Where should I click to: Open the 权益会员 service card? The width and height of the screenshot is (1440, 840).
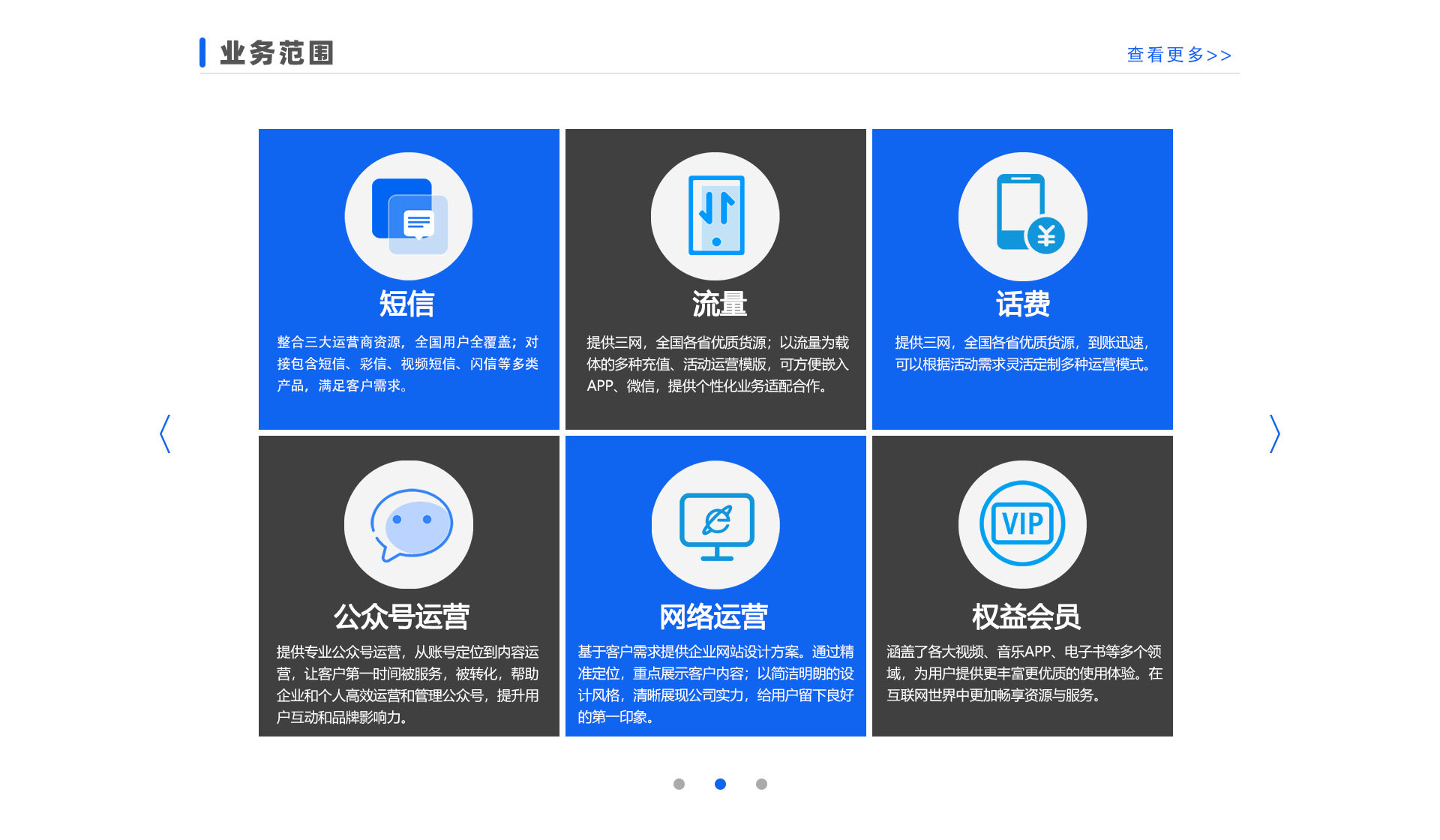coord(1022,586)
